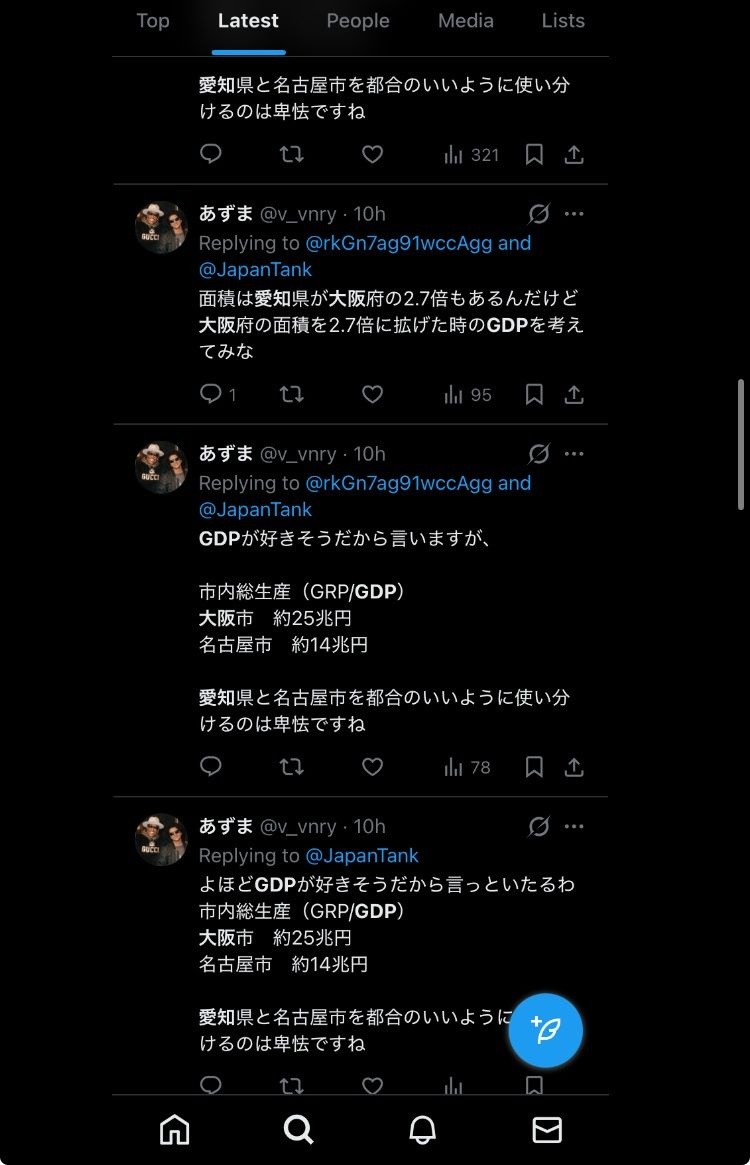Switch to the Lists tab
750x1165 pixels.
pyautogui.click(x=563, y=21)
